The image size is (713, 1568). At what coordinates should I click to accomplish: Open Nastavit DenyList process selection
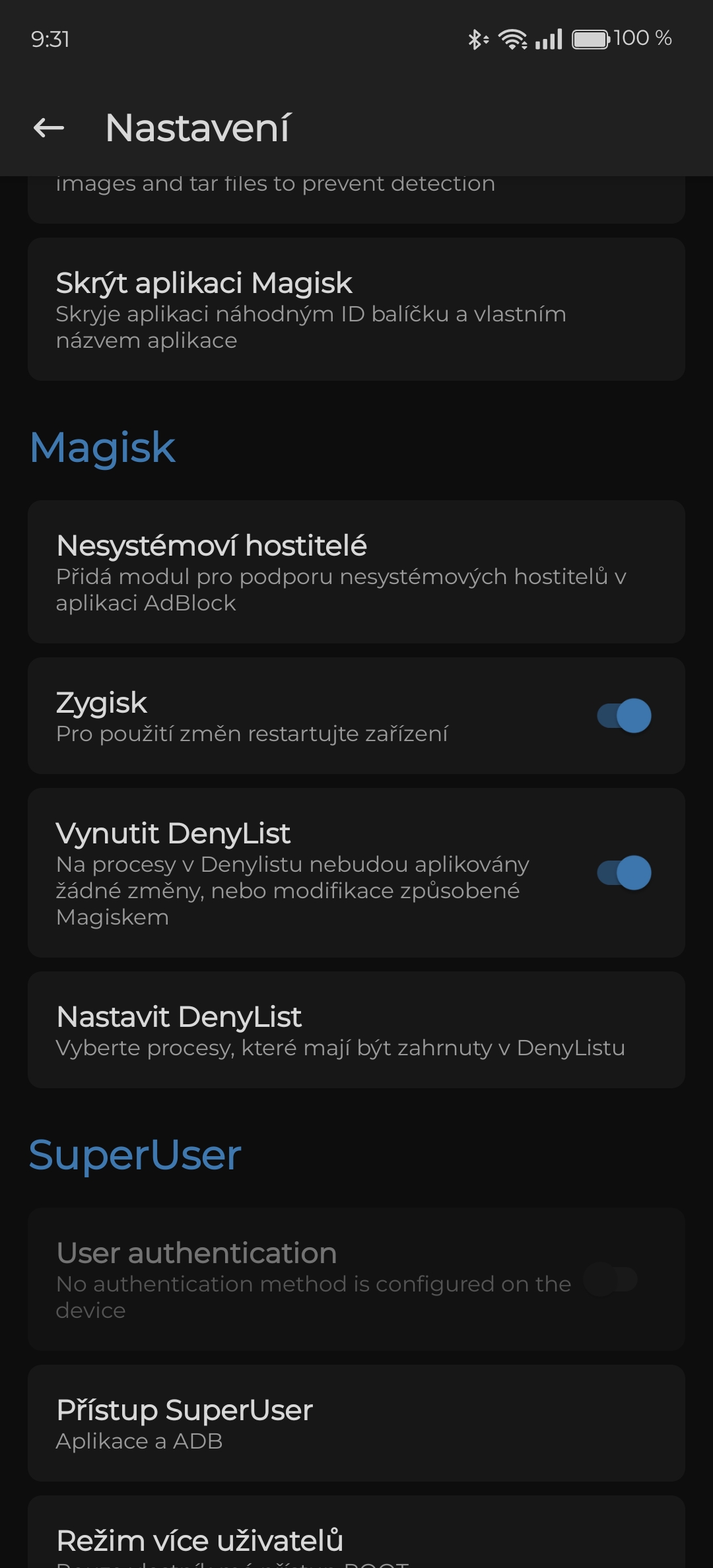356,1030
